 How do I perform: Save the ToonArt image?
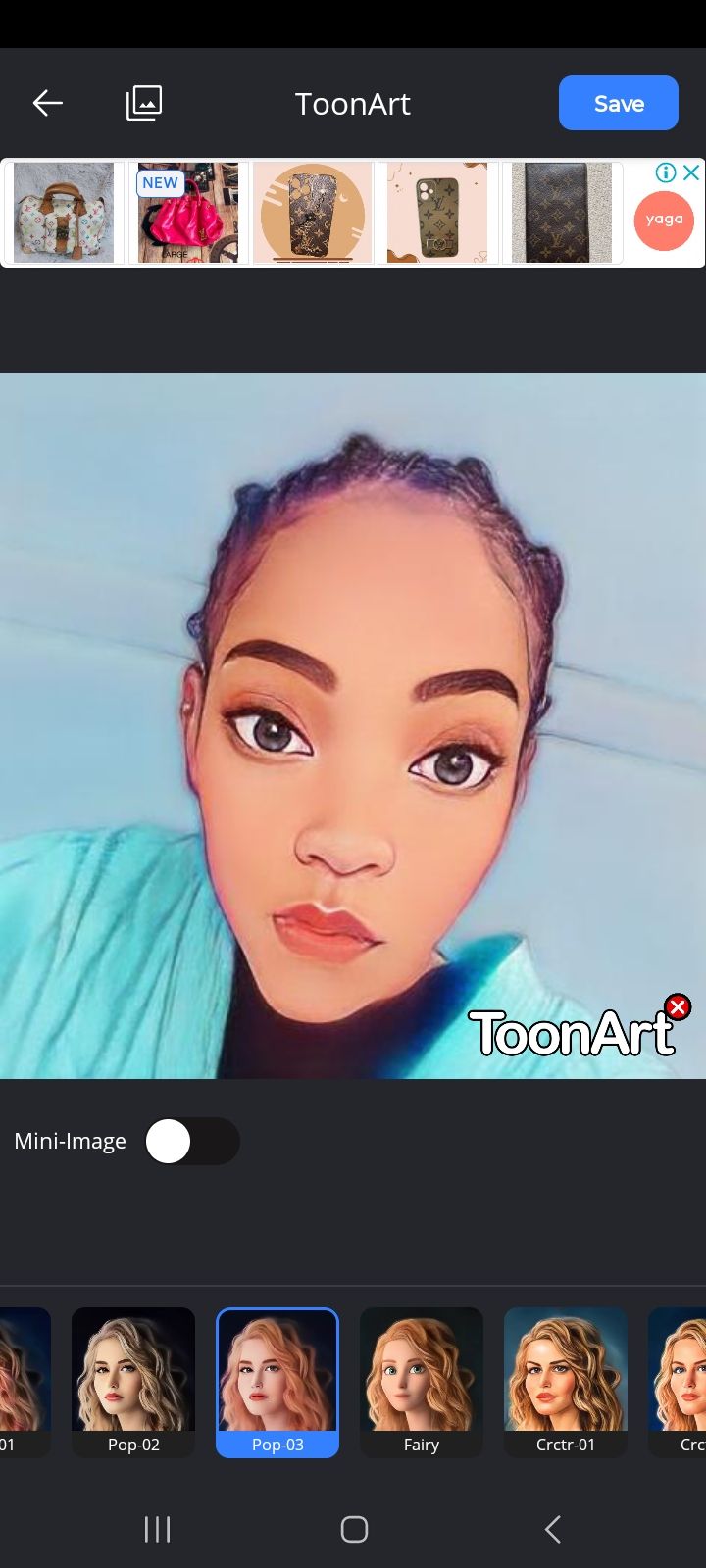click(618, 103)
